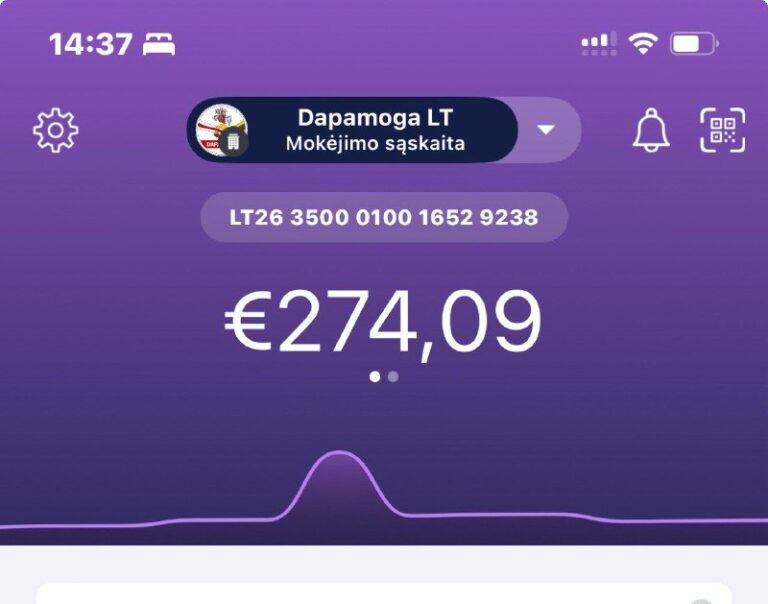Open the QR code scanner

click(x=722, y=130)
